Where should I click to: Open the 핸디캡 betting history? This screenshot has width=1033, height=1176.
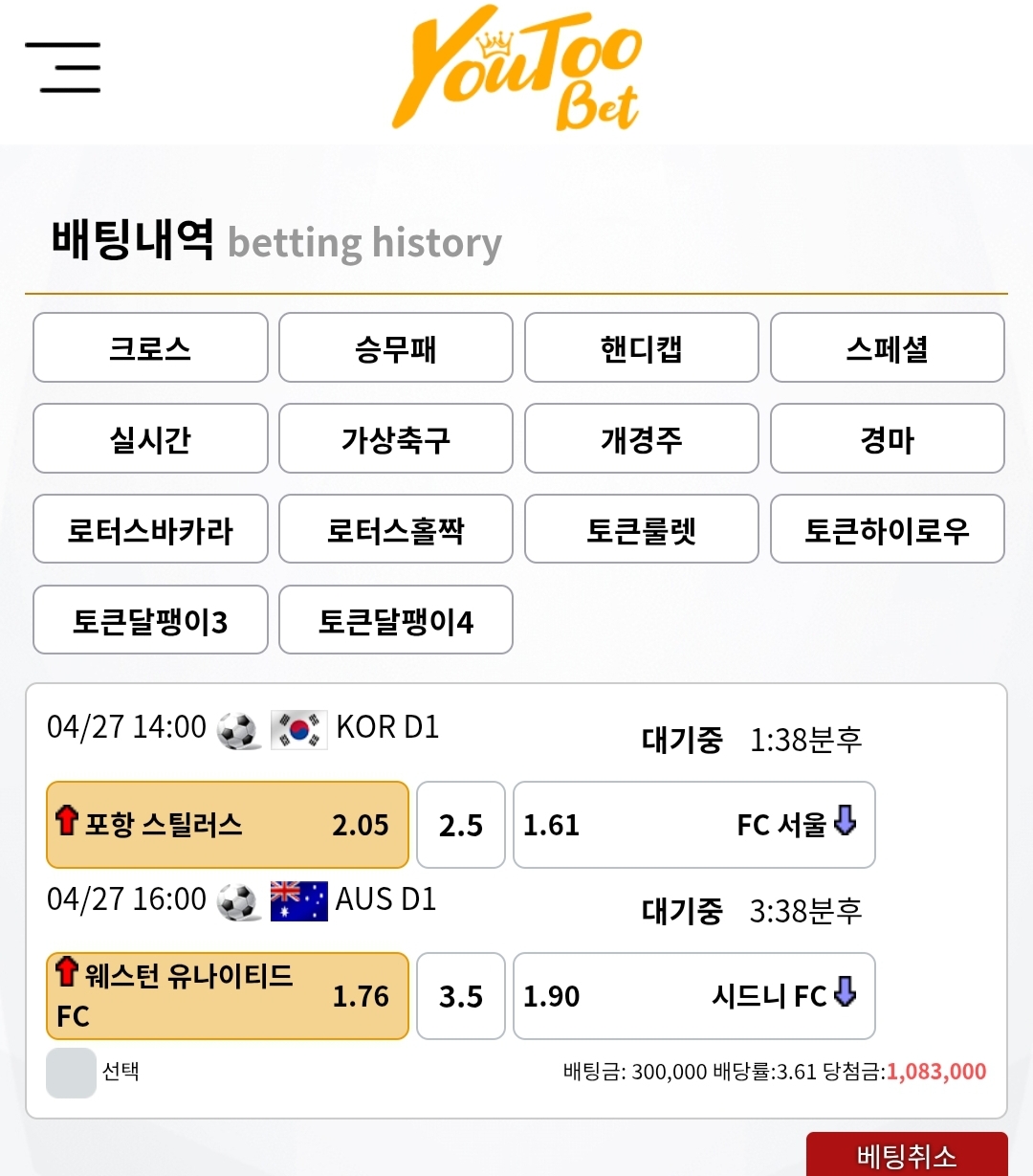tap(641, 348)
